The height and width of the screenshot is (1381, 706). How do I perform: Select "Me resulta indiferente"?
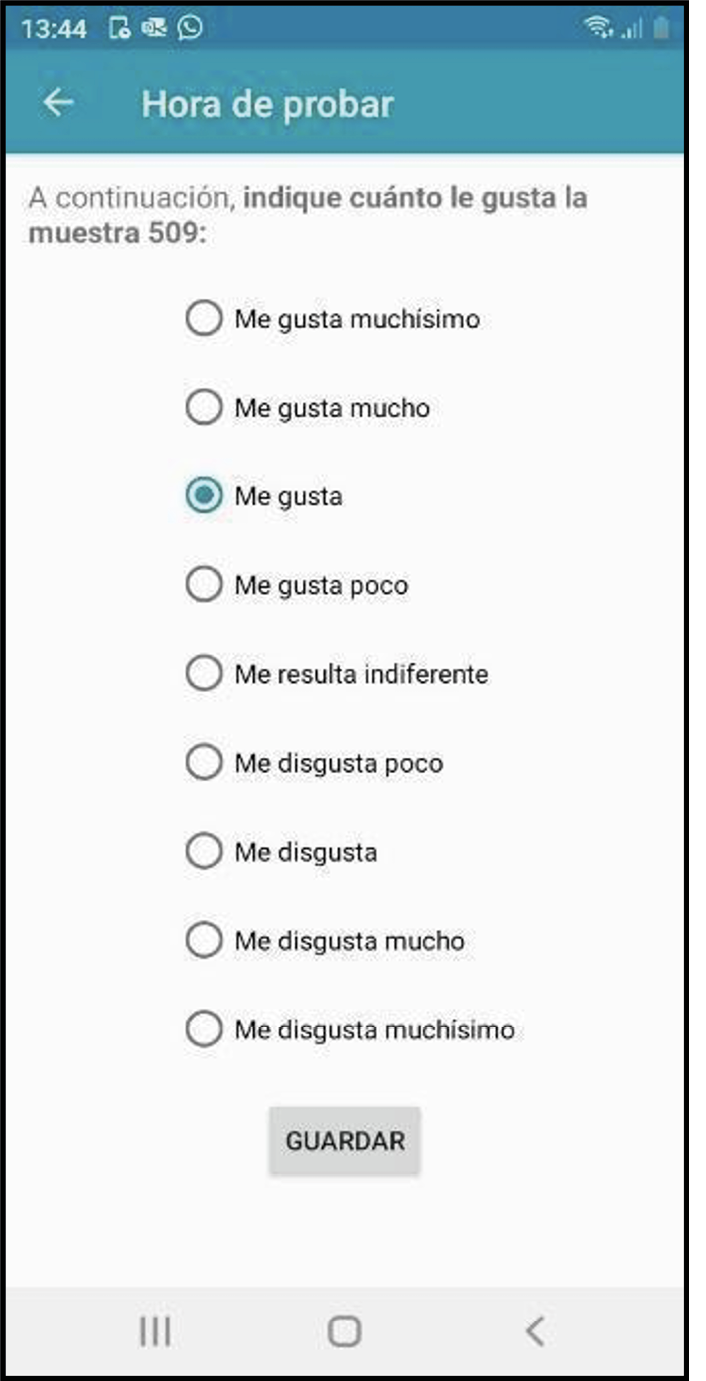pyautogui.click(x=204, y=674)
